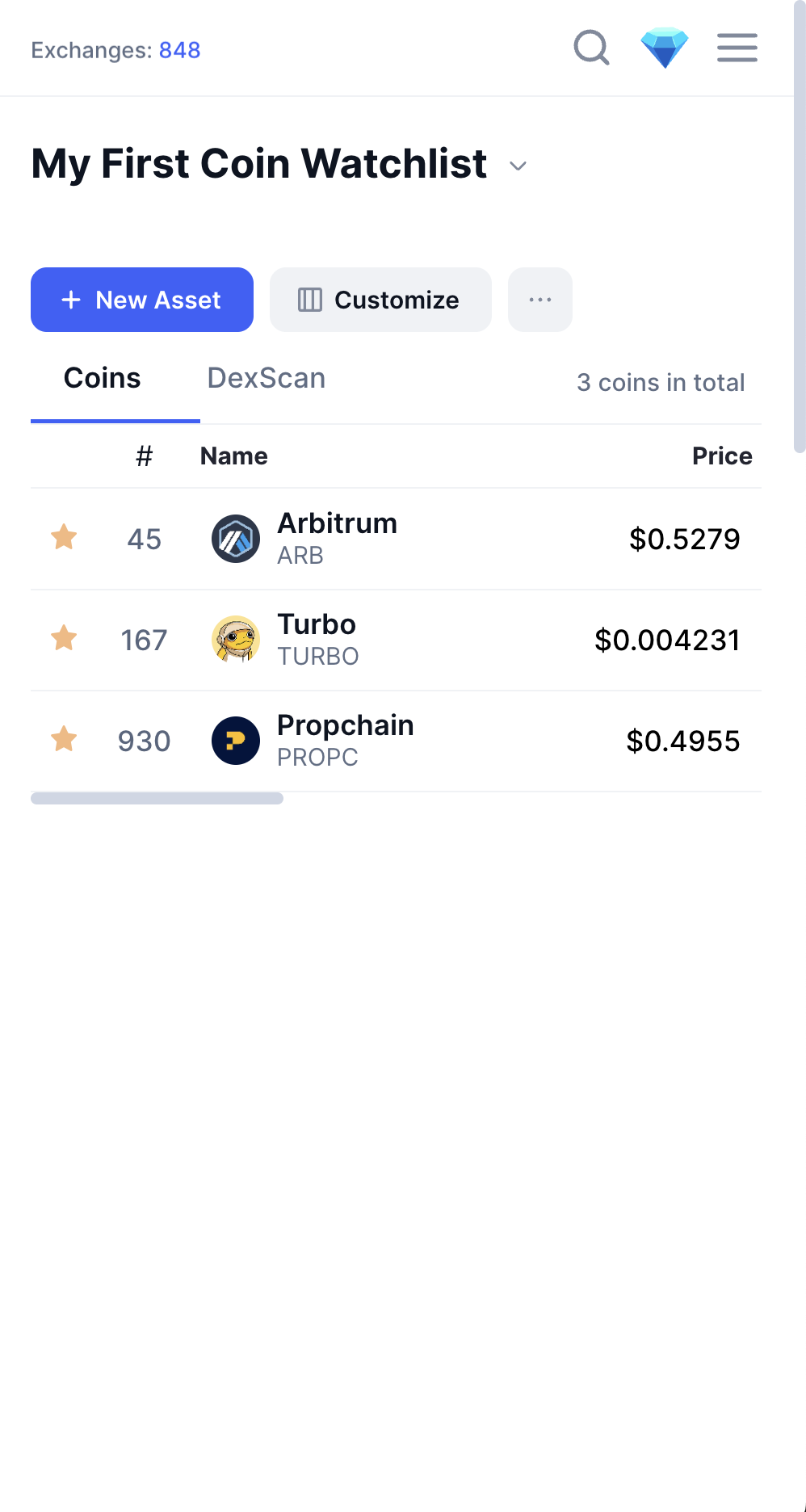Unstar Arbitrum from the watchlist

(64, 538)
